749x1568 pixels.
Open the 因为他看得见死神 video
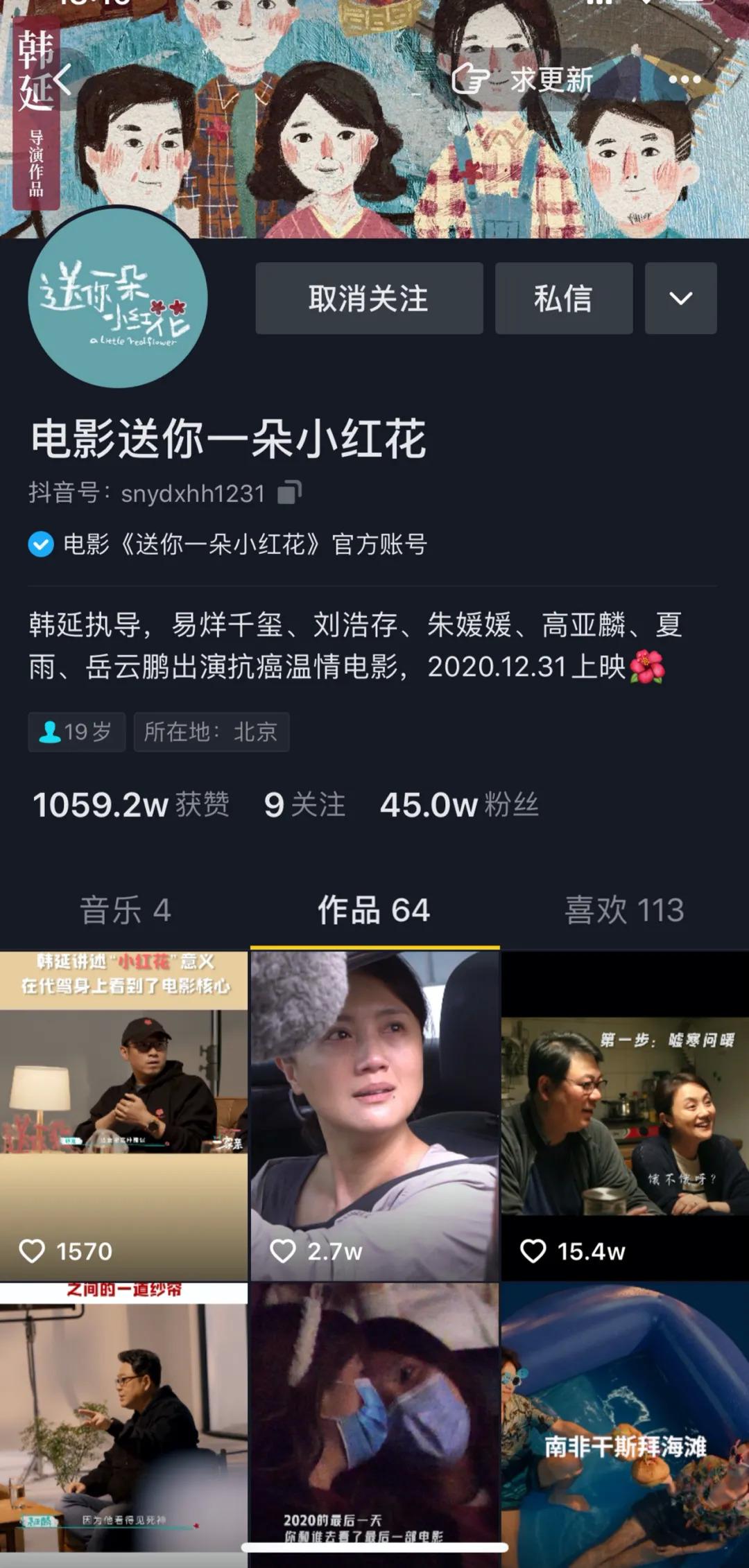click(123, 1421)
